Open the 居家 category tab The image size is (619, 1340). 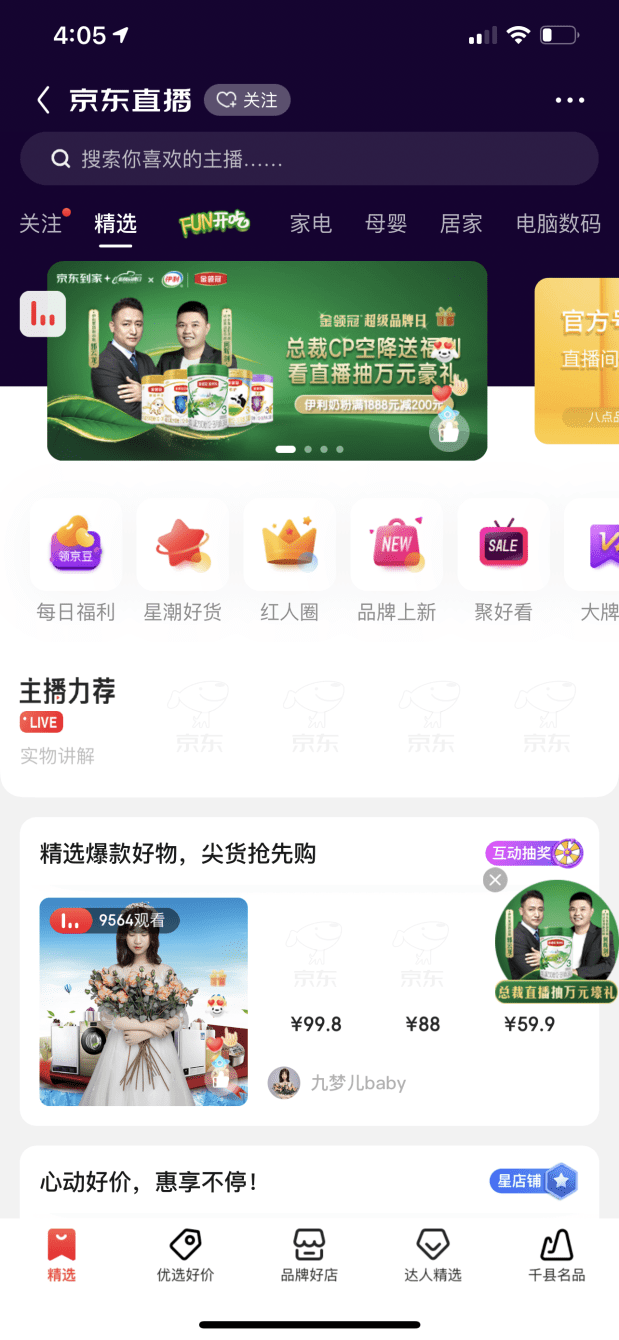pyautogui.click(x=461, y=223)
